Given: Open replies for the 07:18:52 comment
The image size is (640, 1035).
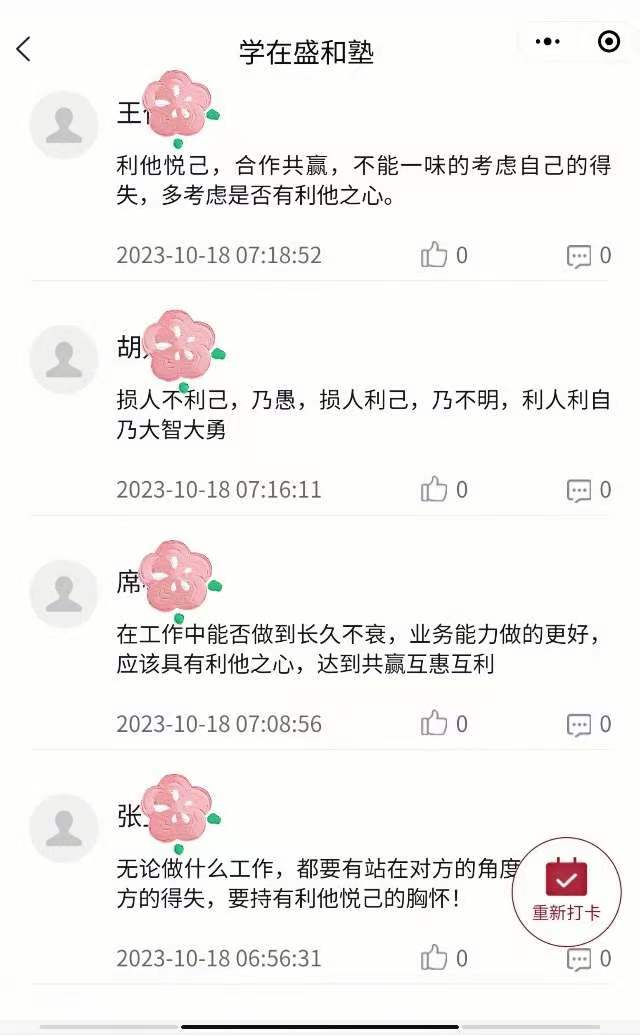Looking at the screenshot, I should 579,256.
